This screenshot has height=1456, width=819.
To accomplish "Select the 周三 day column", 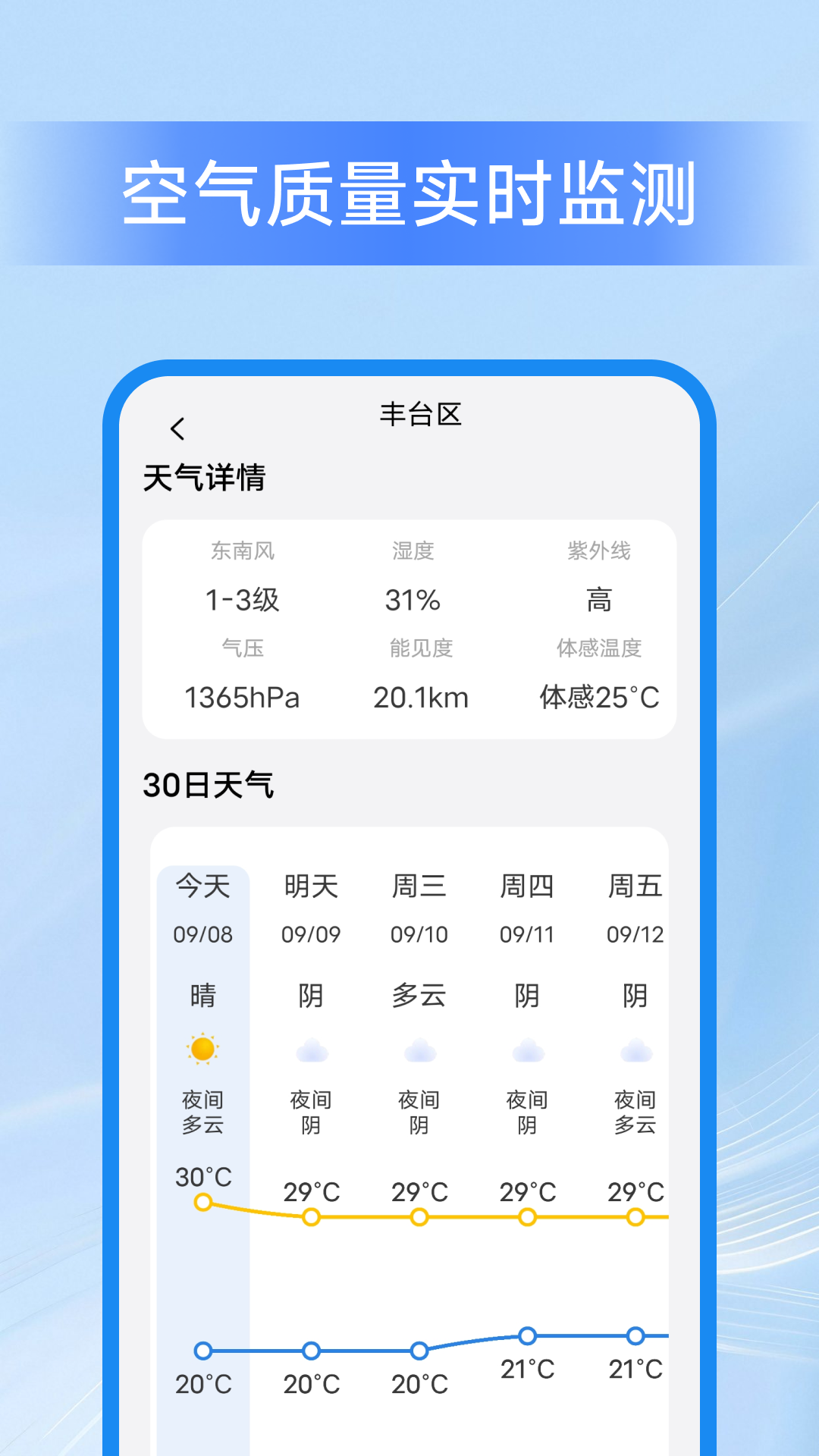I will 419,887.
